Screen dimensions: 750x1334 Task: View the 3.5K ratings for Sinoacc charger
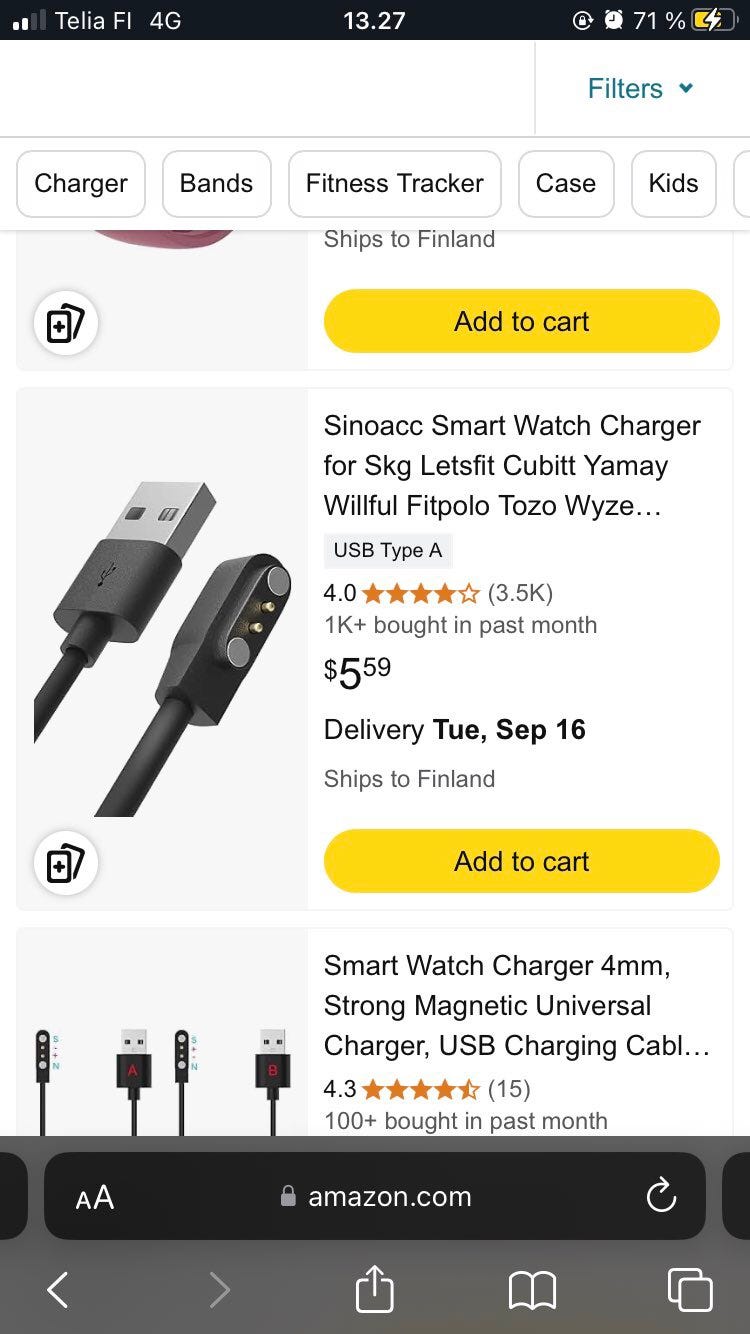(520, 593)
